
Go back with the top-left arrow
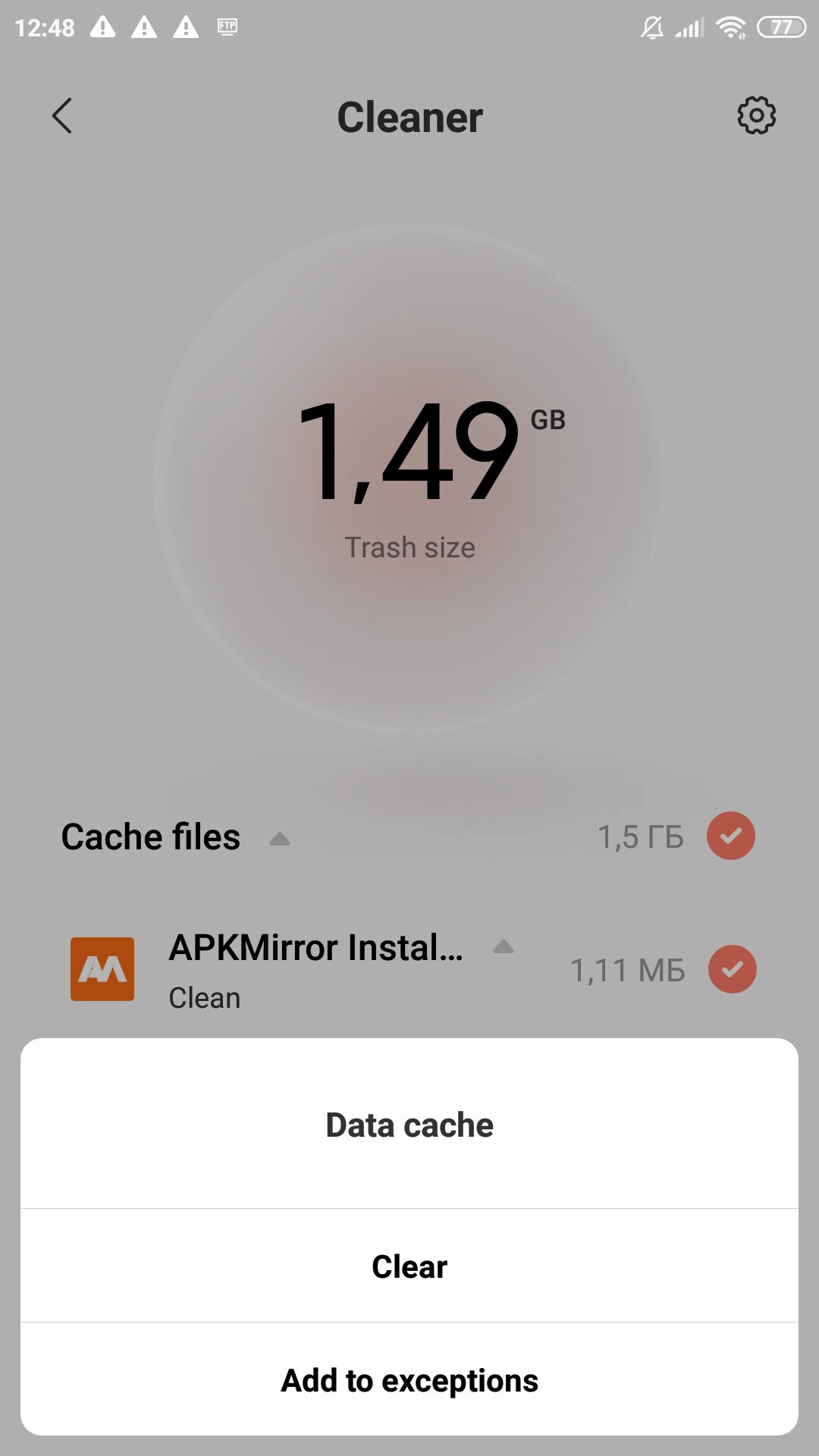62,116
